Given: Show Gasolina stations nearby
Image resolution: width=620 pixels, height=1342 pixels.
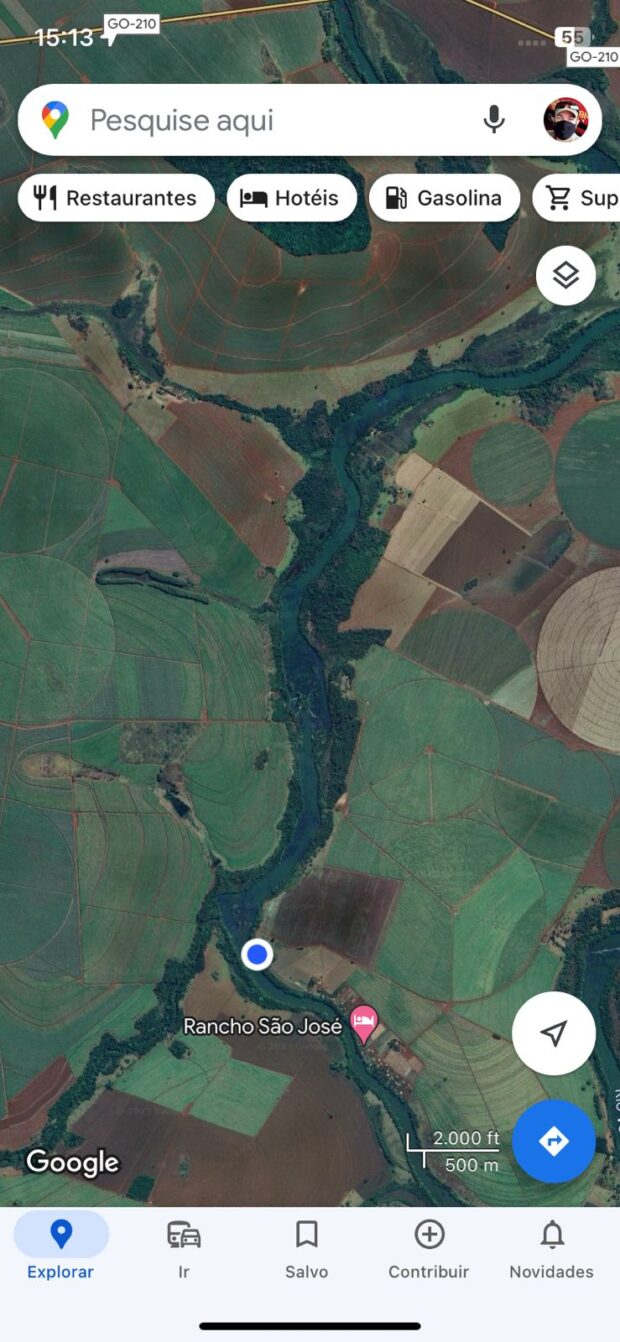Looking at the screenshot, I should click(444, 198).
